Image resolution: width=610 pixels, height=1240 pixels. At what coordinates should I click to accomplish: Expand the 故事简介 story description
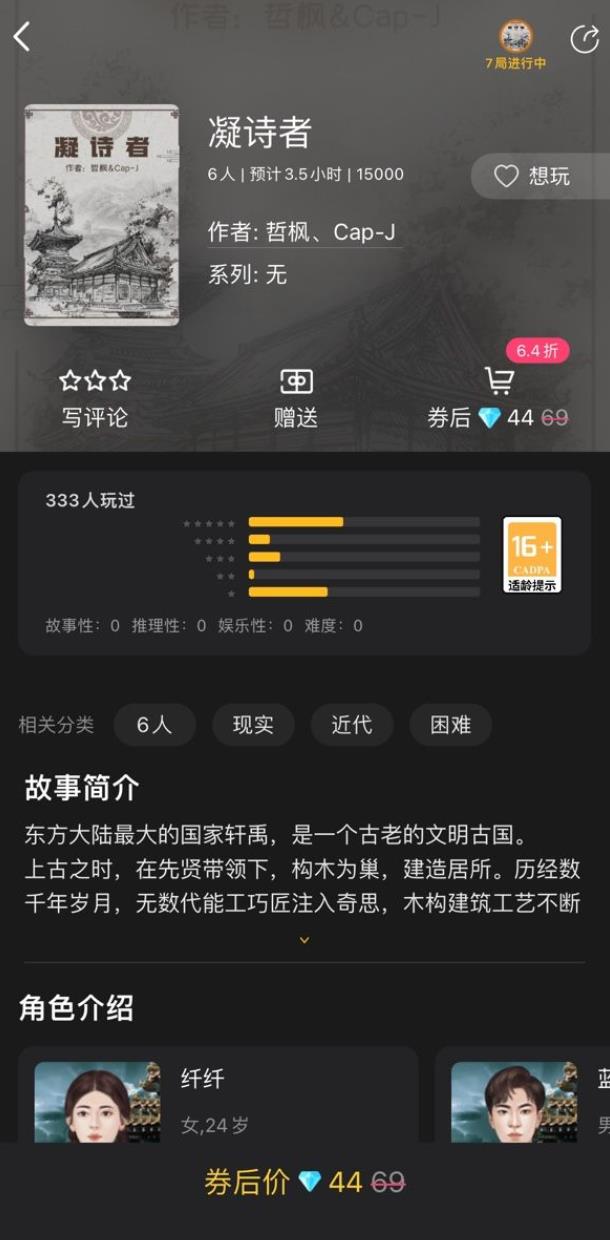pyautogui.click(x=304, y=940)
